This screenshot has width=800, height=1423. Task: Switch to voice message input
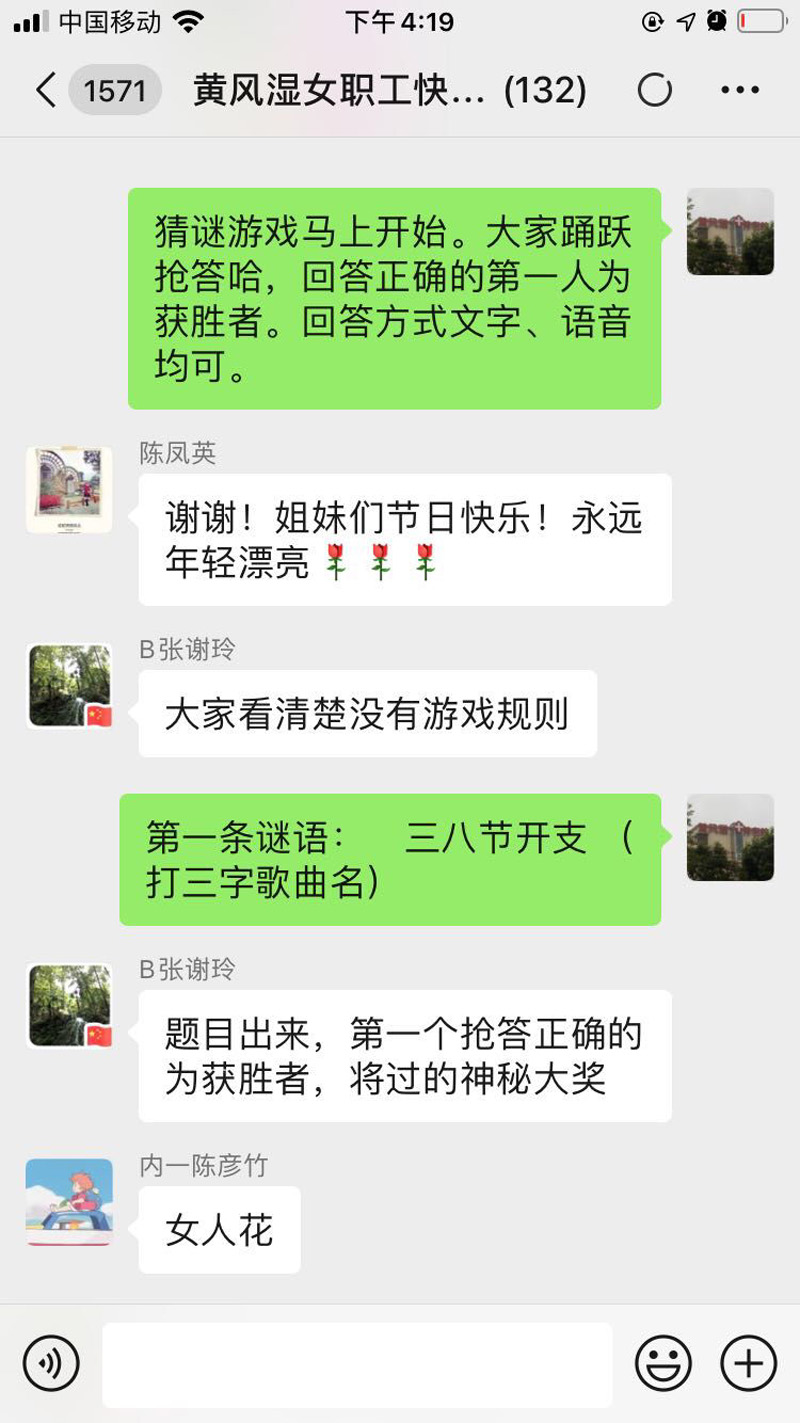tap(51, 1363)
